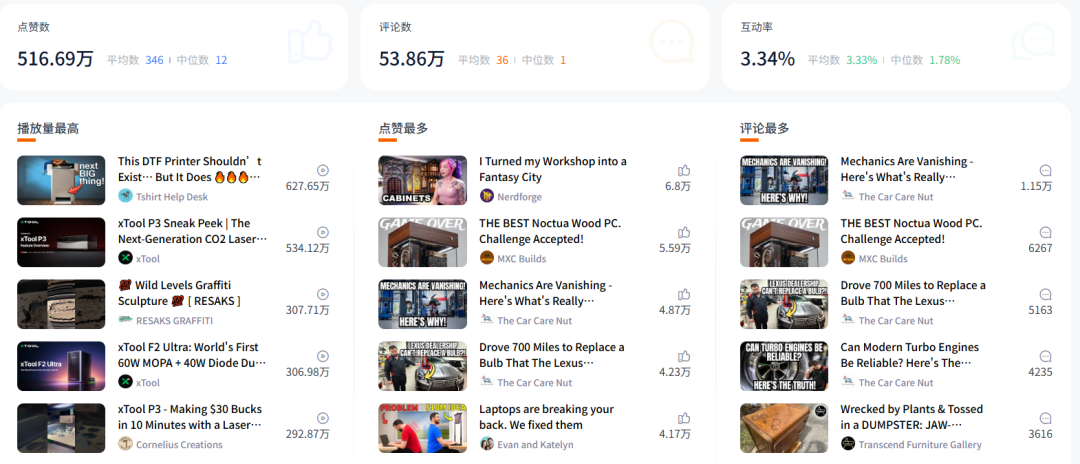The height and width of the screenshot is (464, 1080).
Task: Open the DTF Printer Shouldn't Exist video
Action: tap(190, 169)
